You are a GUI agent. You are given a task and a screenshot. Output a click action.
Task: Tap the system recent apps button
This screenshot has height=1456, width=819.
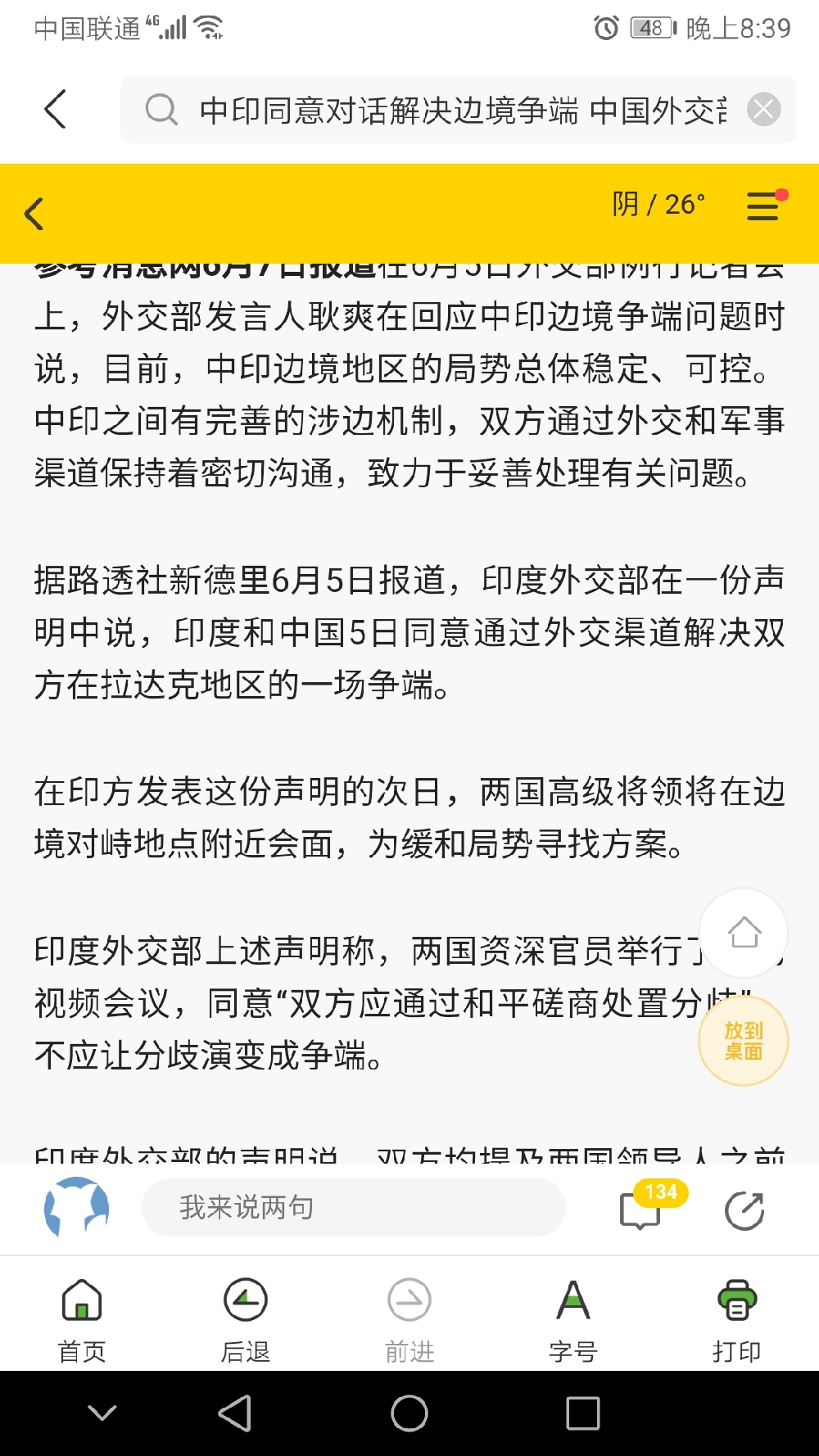(x=582, y=1413)
